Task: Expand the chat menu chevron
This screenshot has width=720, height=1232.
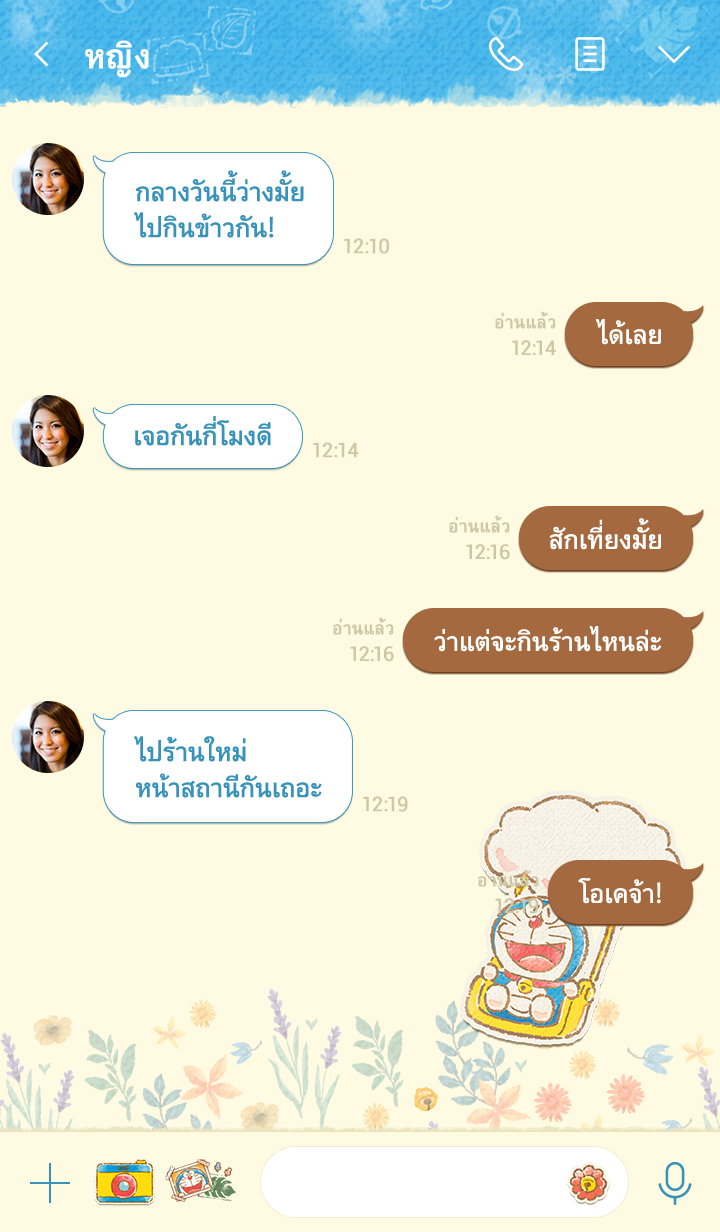Action: tap(673, 55)
